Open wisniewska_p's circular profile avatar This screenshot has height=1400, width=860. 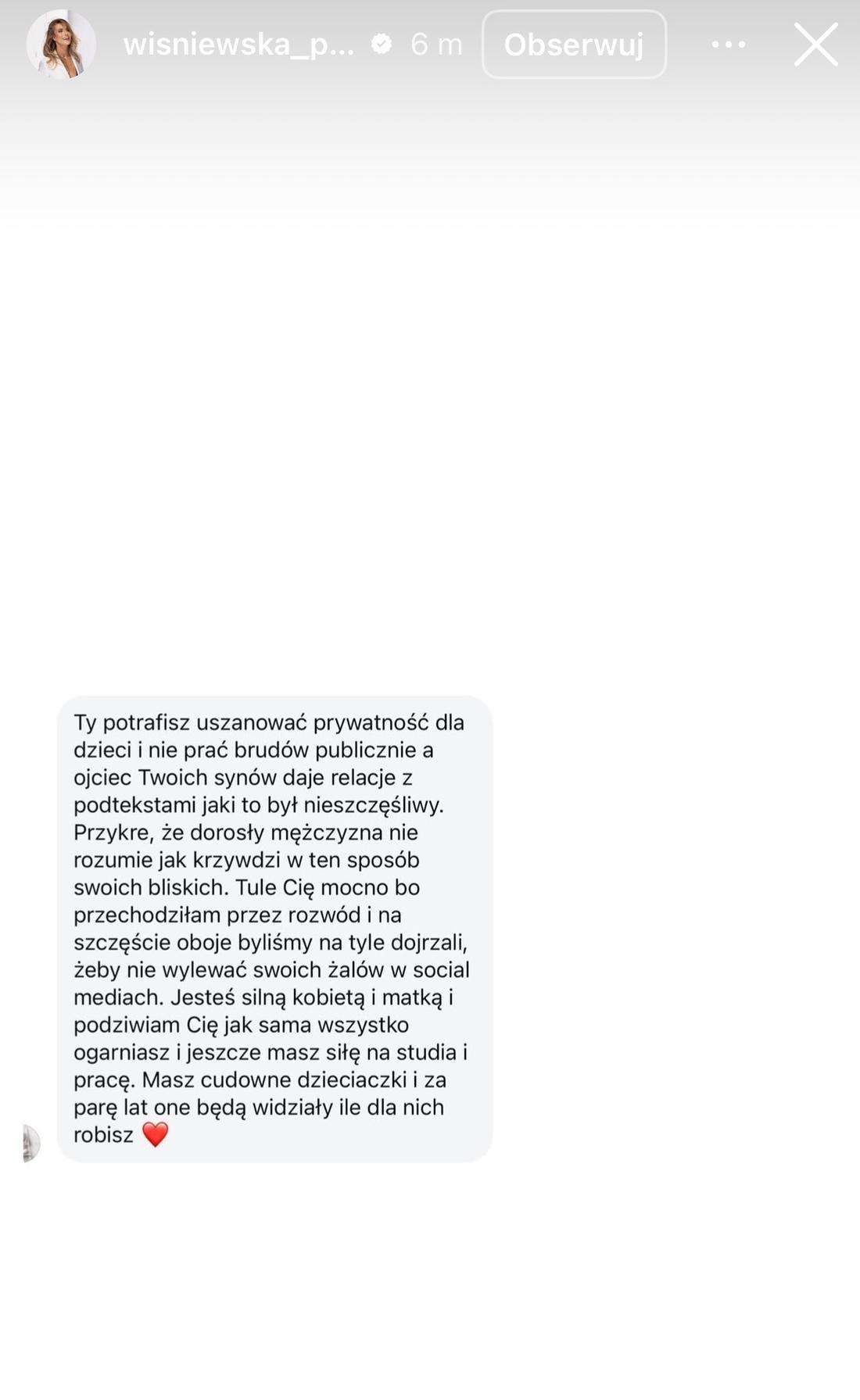[x=60, y=45]
